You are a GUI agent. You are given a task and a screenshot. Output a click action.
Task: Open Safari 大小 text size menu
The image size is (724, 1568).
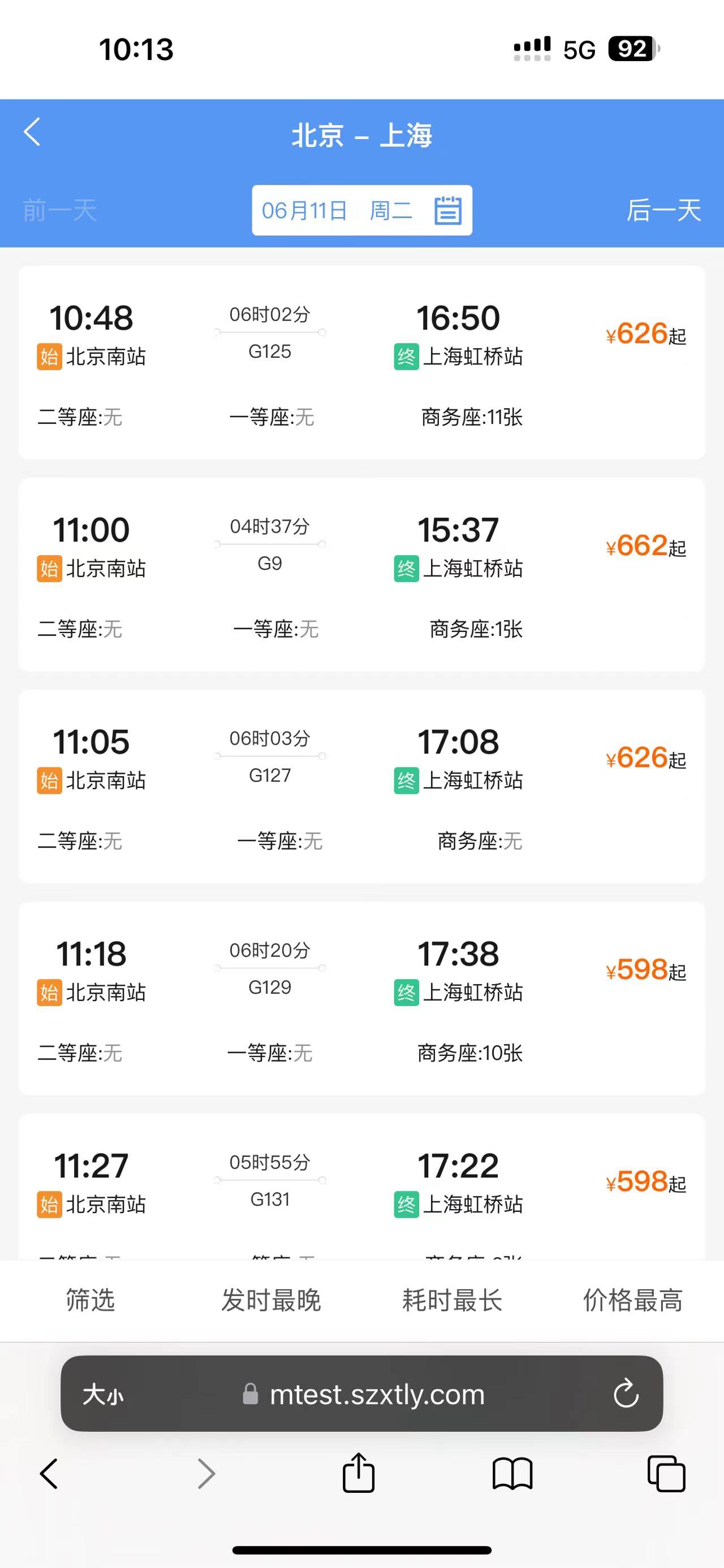click(x=103, y=1394)
